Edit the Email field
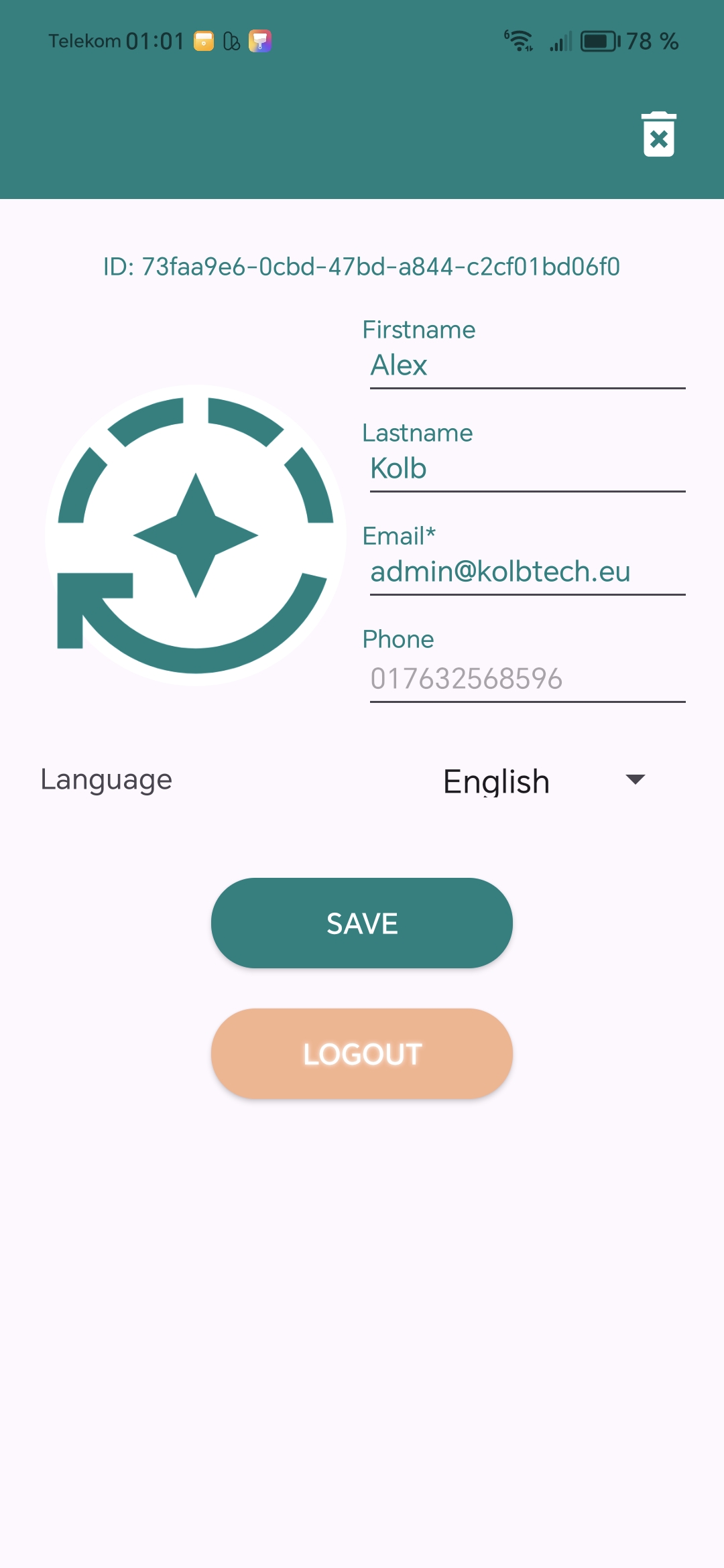 pyautogui.click(x=528, y=572)
